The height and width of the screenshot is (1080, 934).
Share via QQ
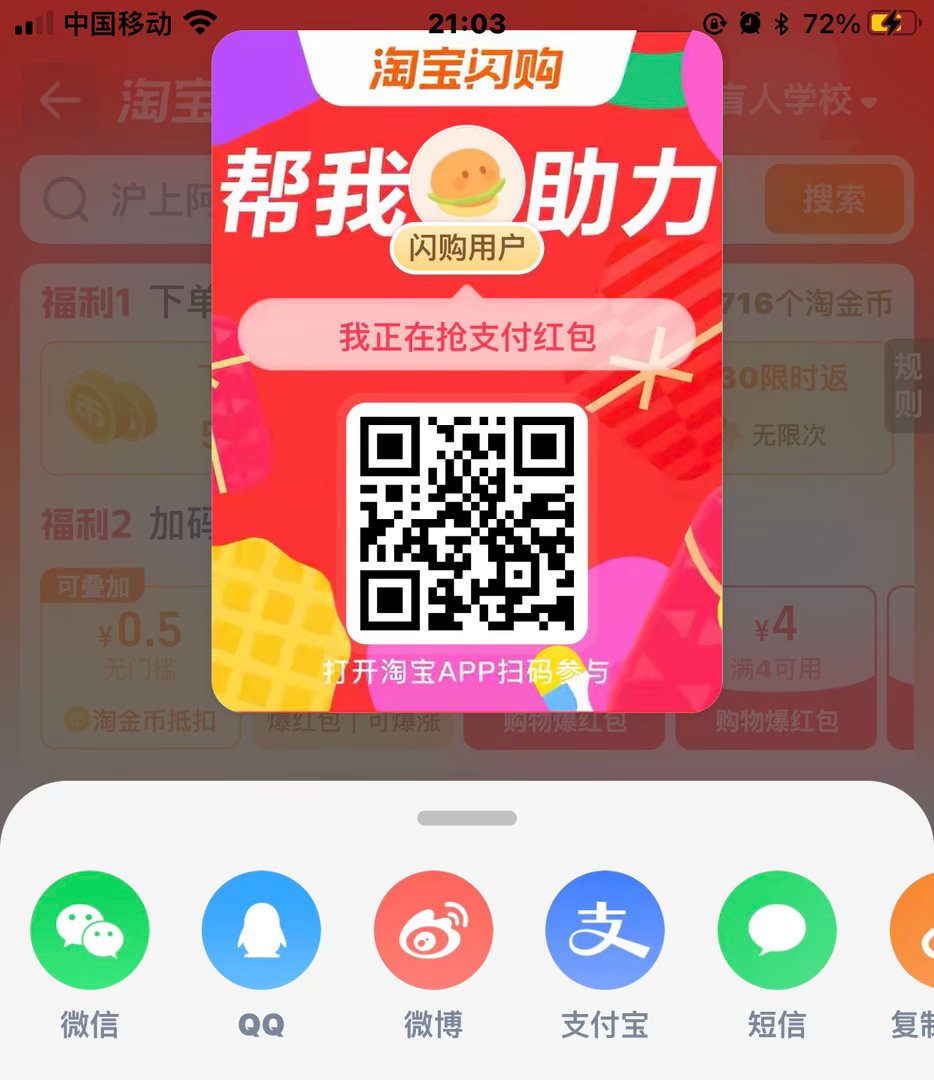261,930
